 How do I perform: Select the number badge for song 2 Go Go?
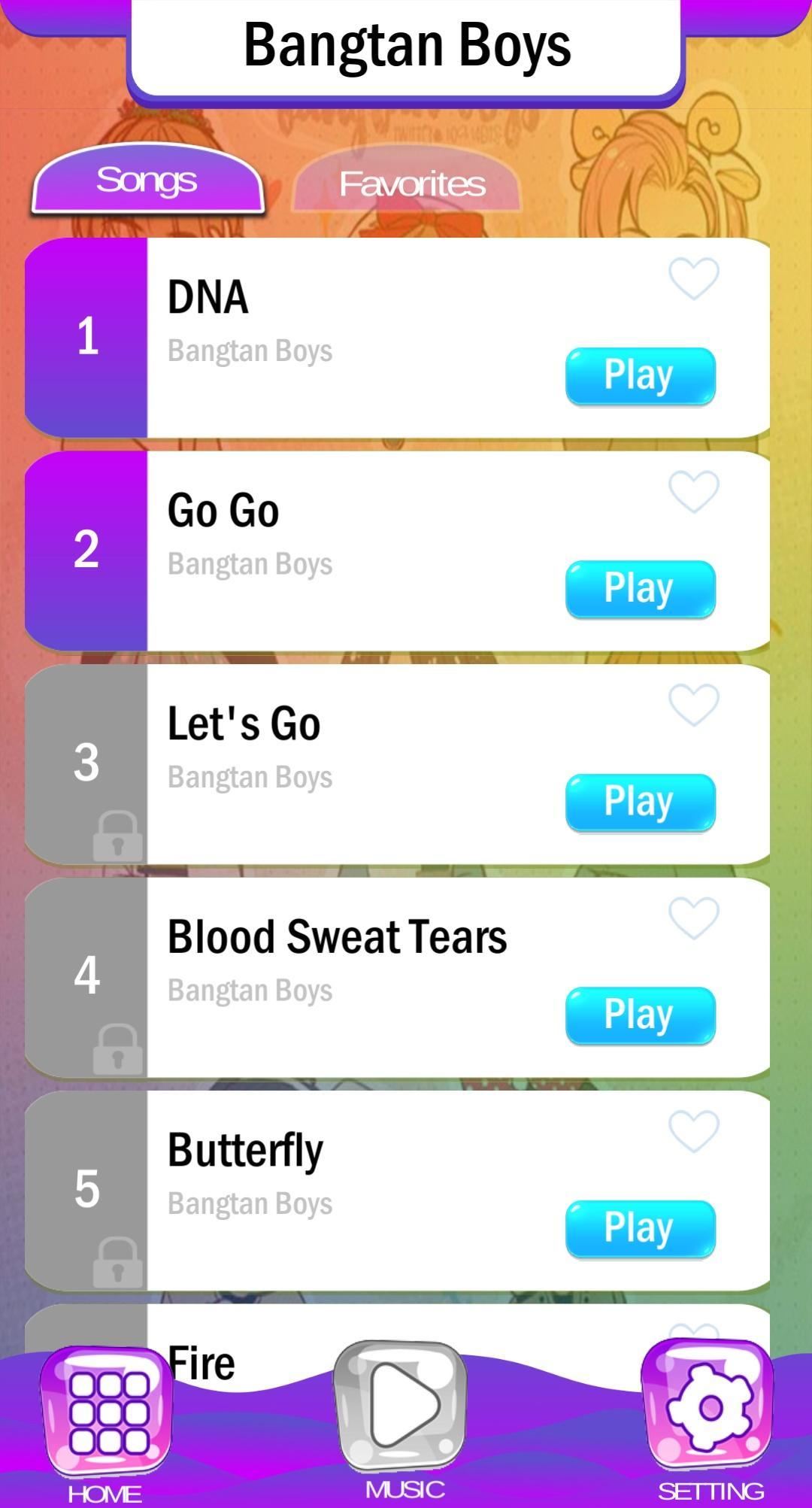tap(87, 551)
